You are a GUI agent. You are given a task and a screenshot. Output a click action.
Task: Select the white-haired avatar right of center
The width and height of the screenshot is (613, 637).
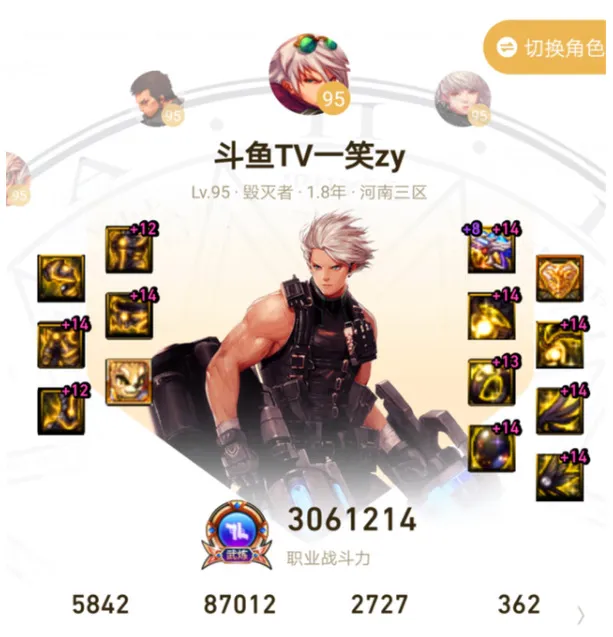462,97
